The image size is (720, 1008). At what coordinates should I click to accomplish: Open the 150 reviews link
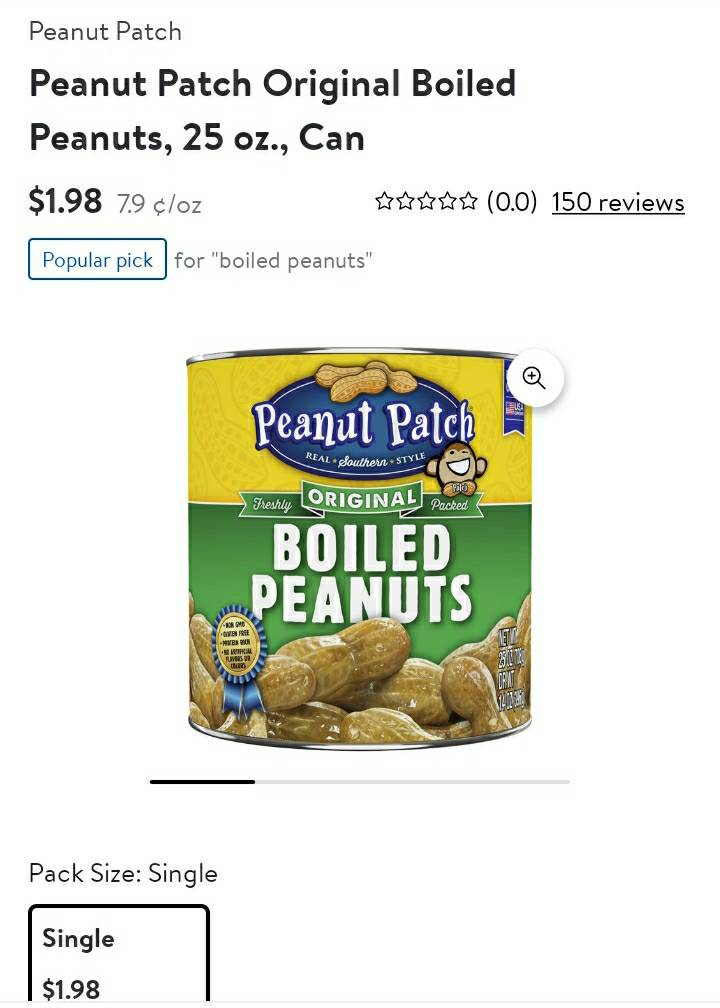click(617, 202)
